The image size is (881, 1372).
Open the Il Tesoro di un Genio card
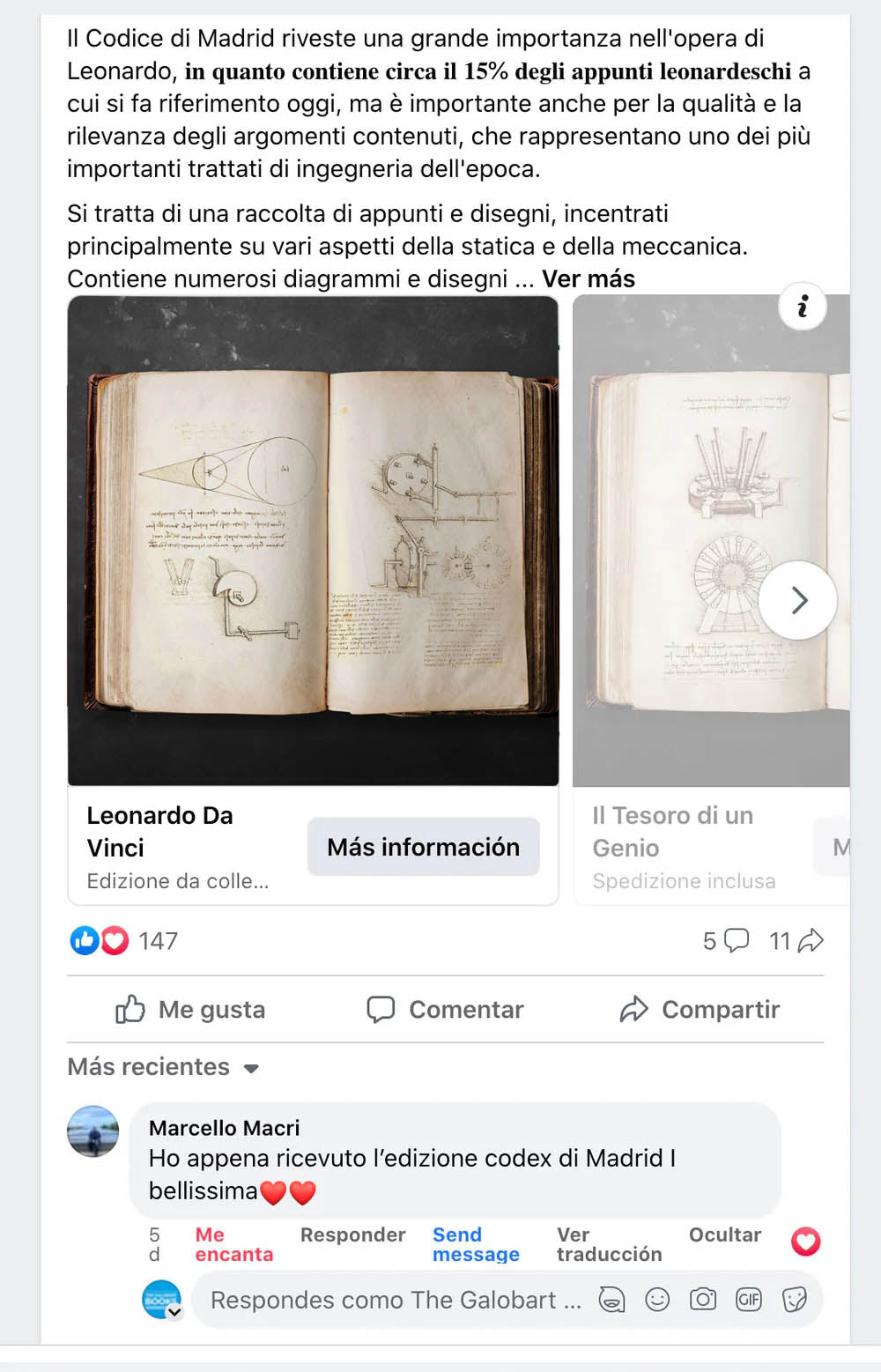[672, 831]
